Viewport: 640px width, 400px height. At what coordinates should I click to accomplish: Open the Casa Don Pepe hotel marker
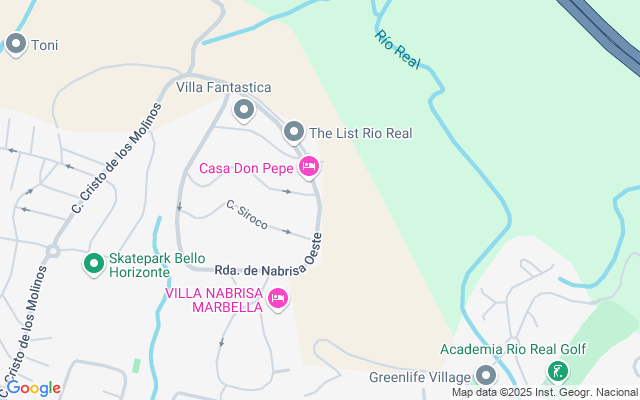tap(309, 167)
